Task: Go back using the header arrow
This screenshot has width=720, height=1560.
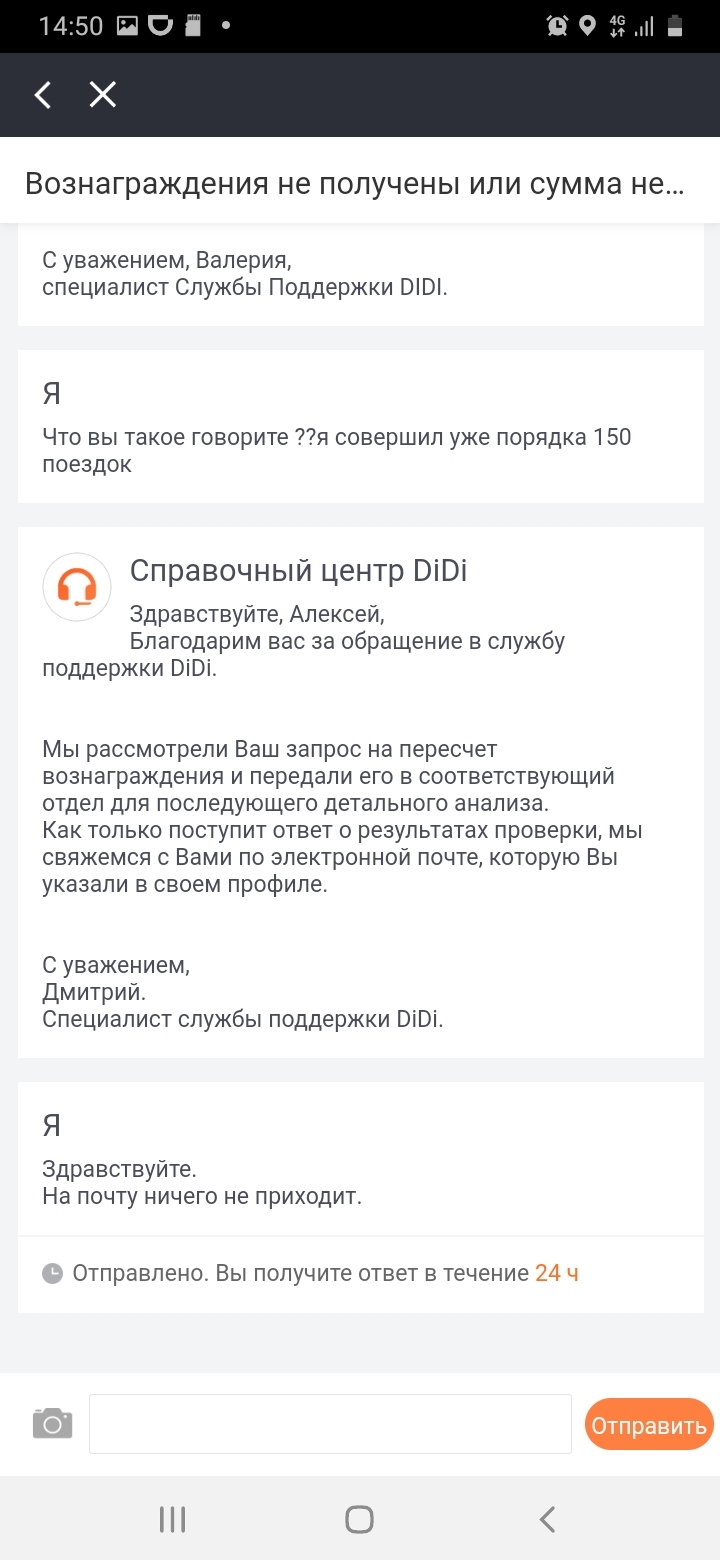Action: (x=42, y=95)
